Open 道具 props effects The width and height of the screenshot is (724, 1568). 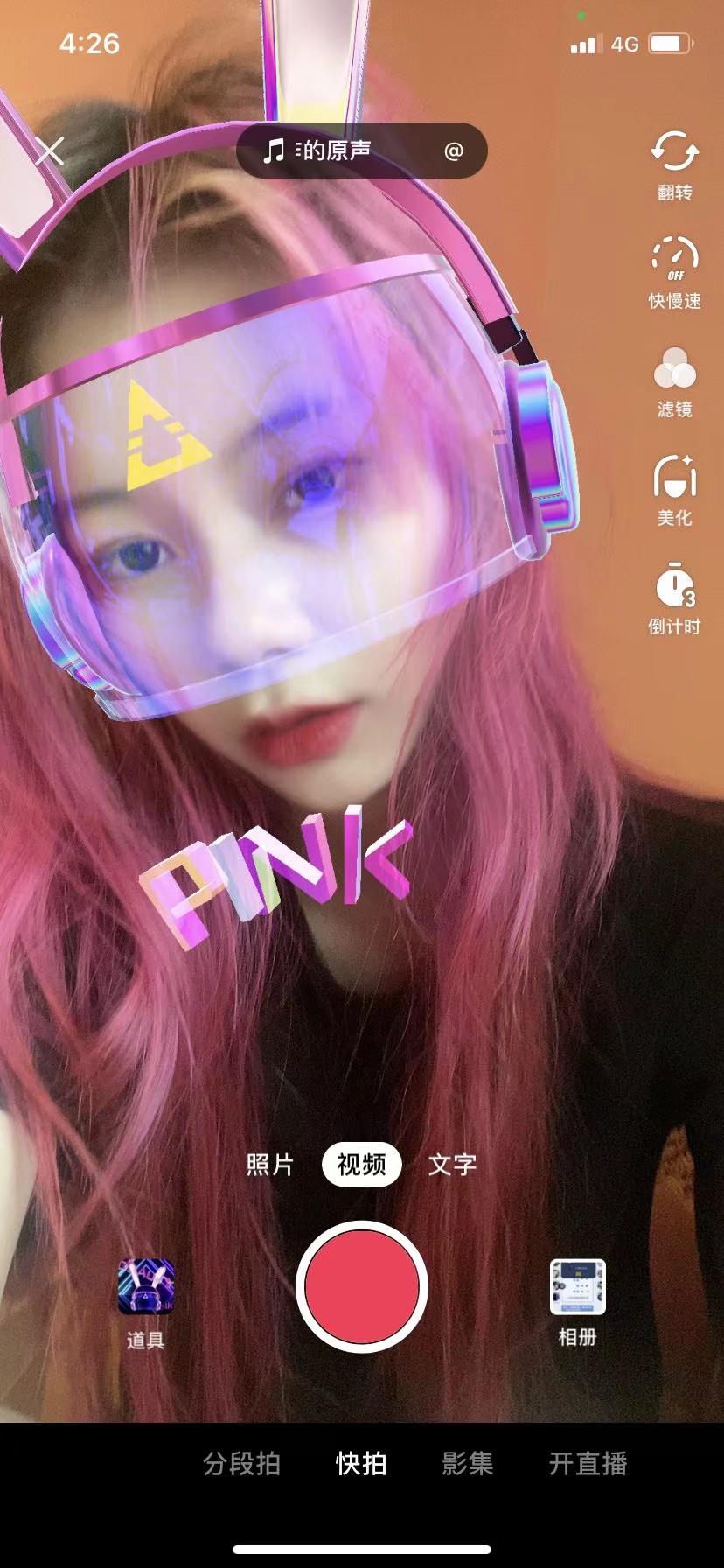coord(146,1301)
